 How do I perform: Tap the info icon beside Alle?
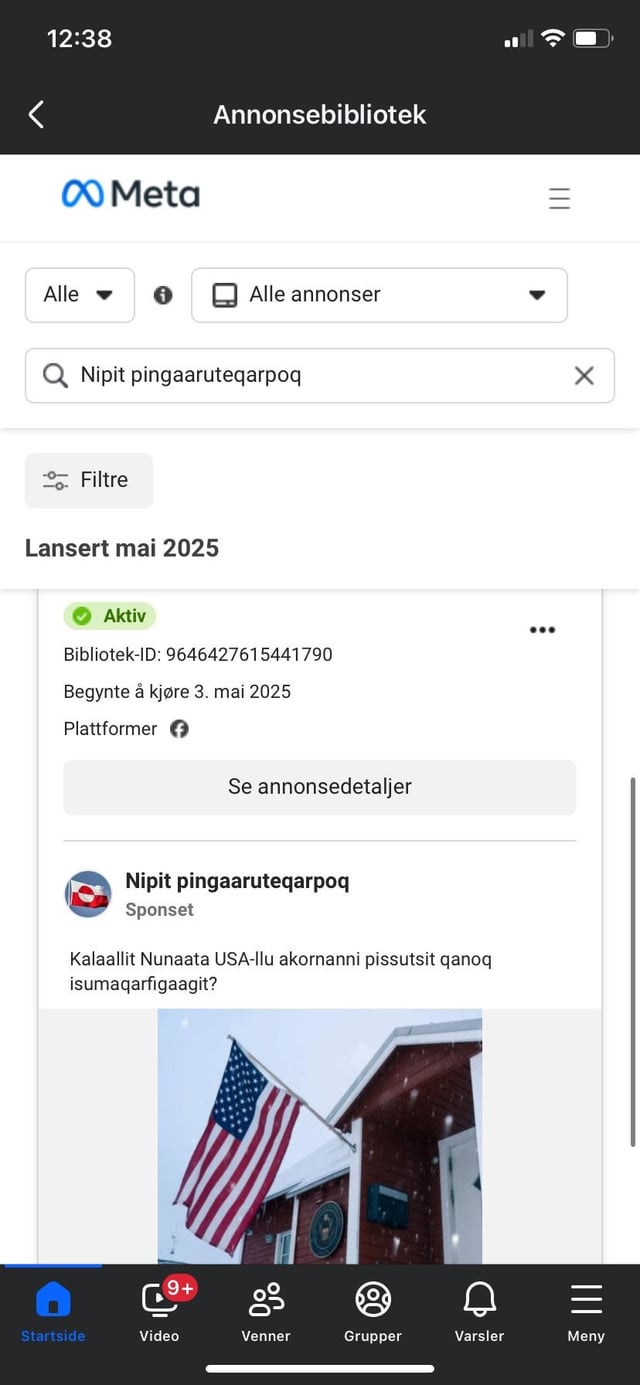point(163,295)
